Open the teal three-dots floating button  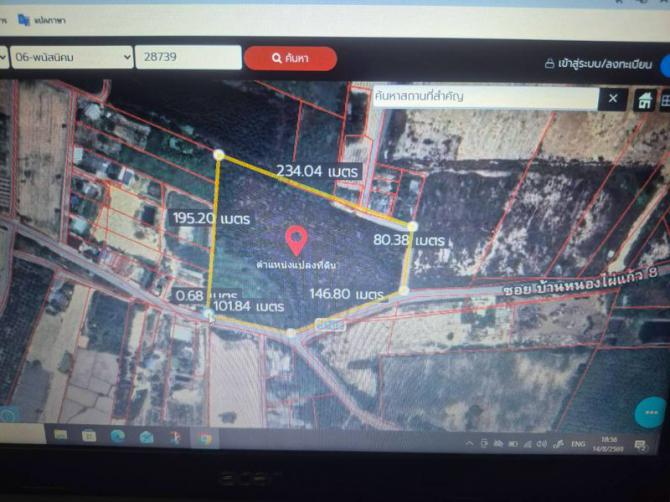tap(650, 412)
